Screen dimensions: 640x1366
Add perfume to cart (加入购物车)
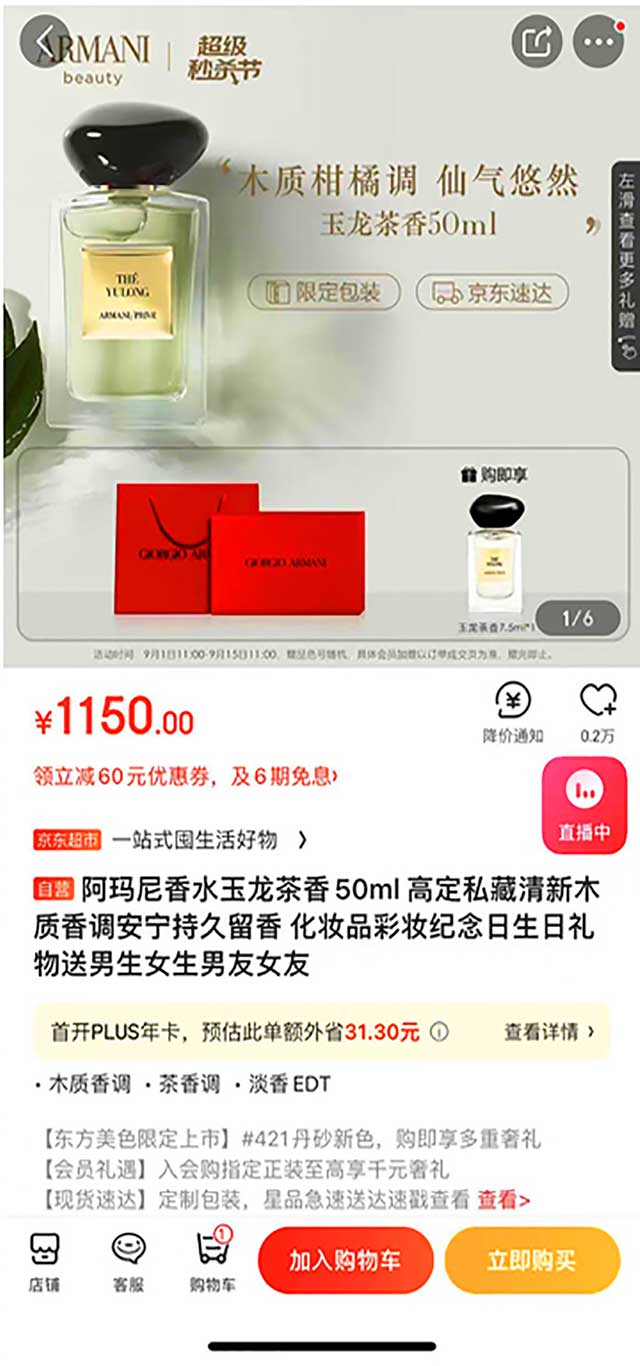coord(345,1260)
